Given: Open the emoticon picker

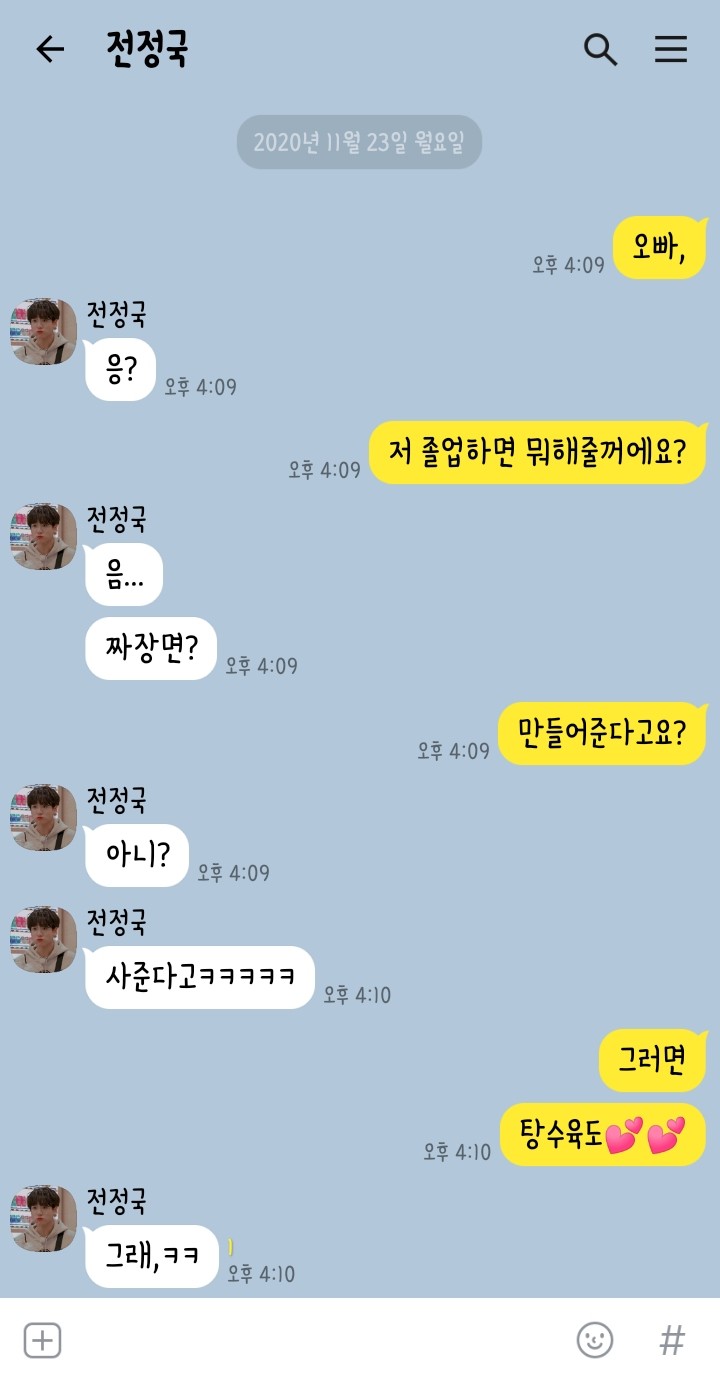Looking at the screenshot, I should coord(595,1340).
